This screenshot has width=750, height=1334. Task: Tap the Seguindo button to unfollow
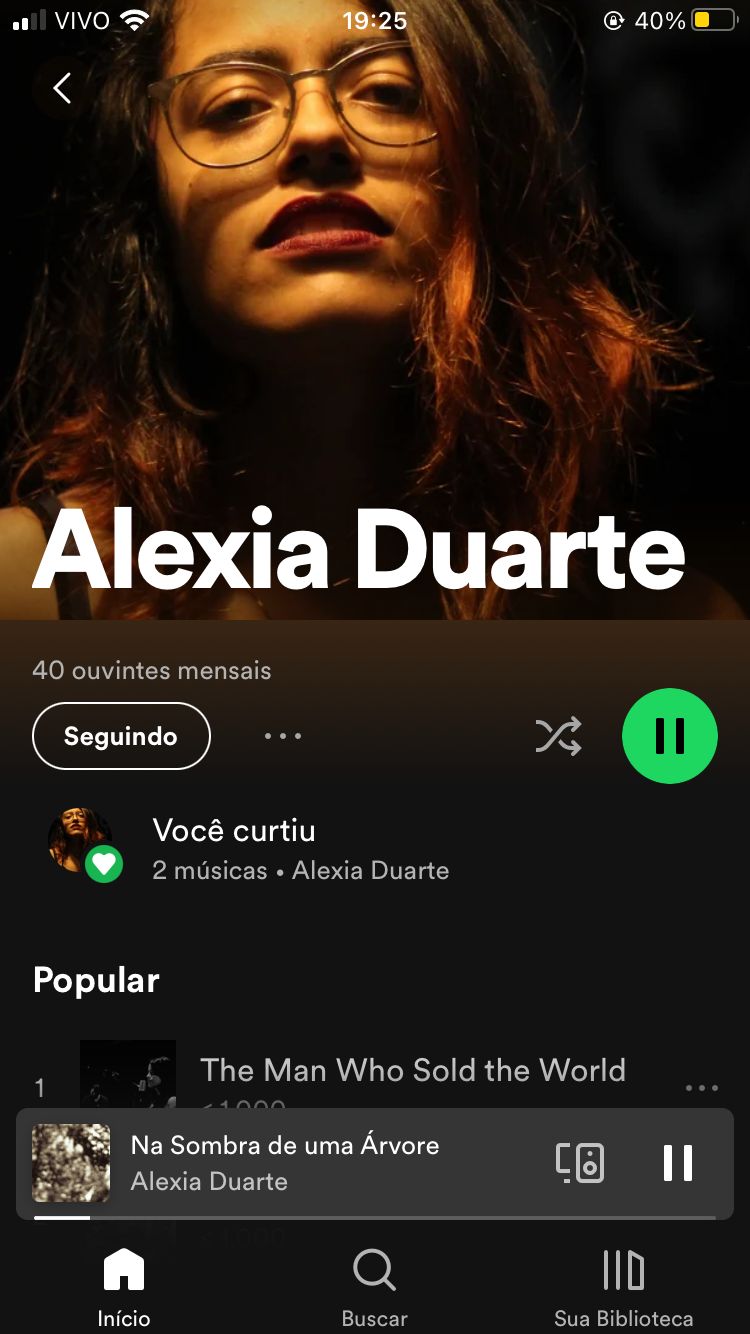121,736
